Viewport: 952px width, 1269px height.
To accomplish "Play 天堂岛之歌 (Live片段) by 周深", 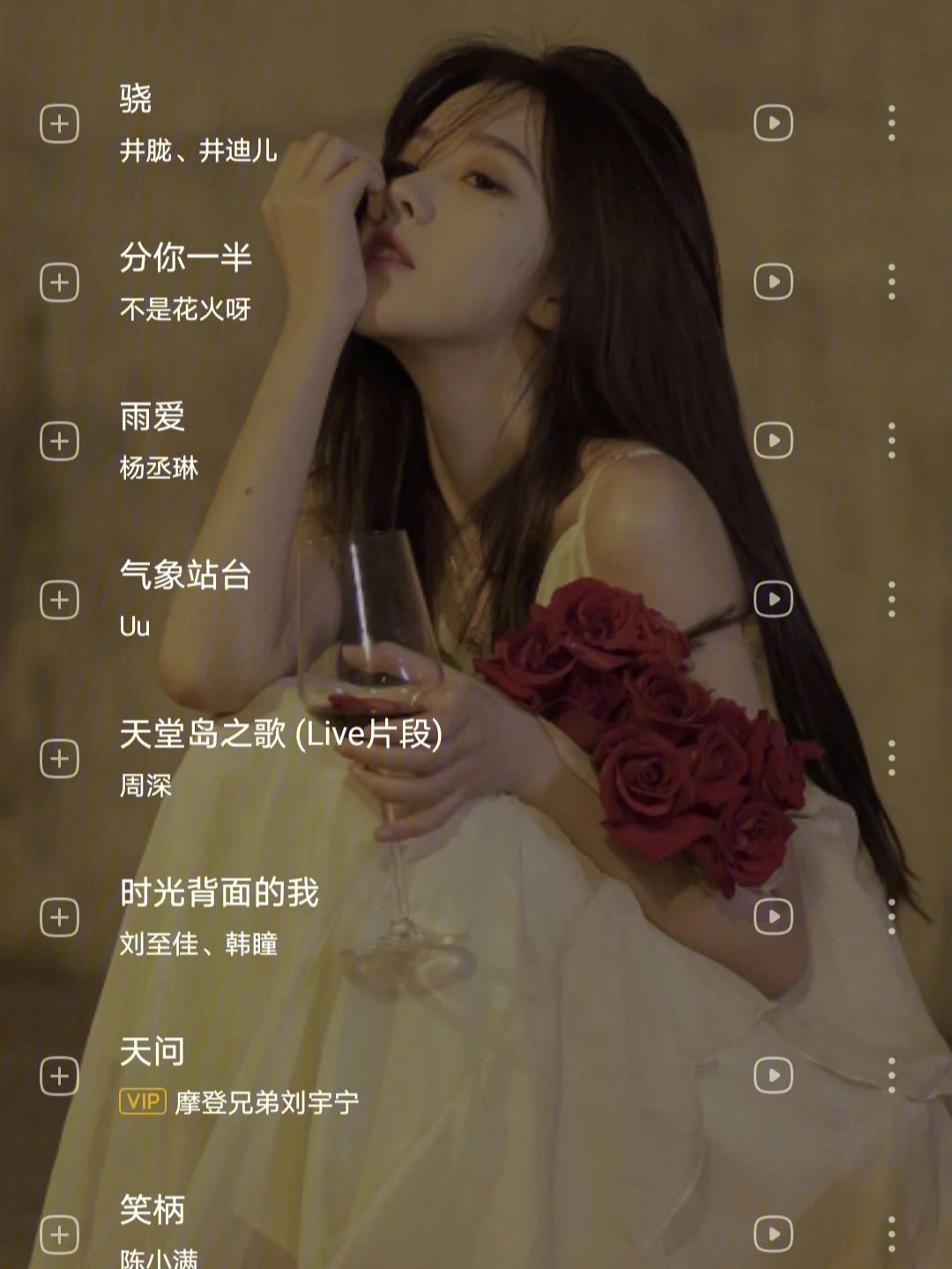I will pyautogui.click(x=280, y=735).
